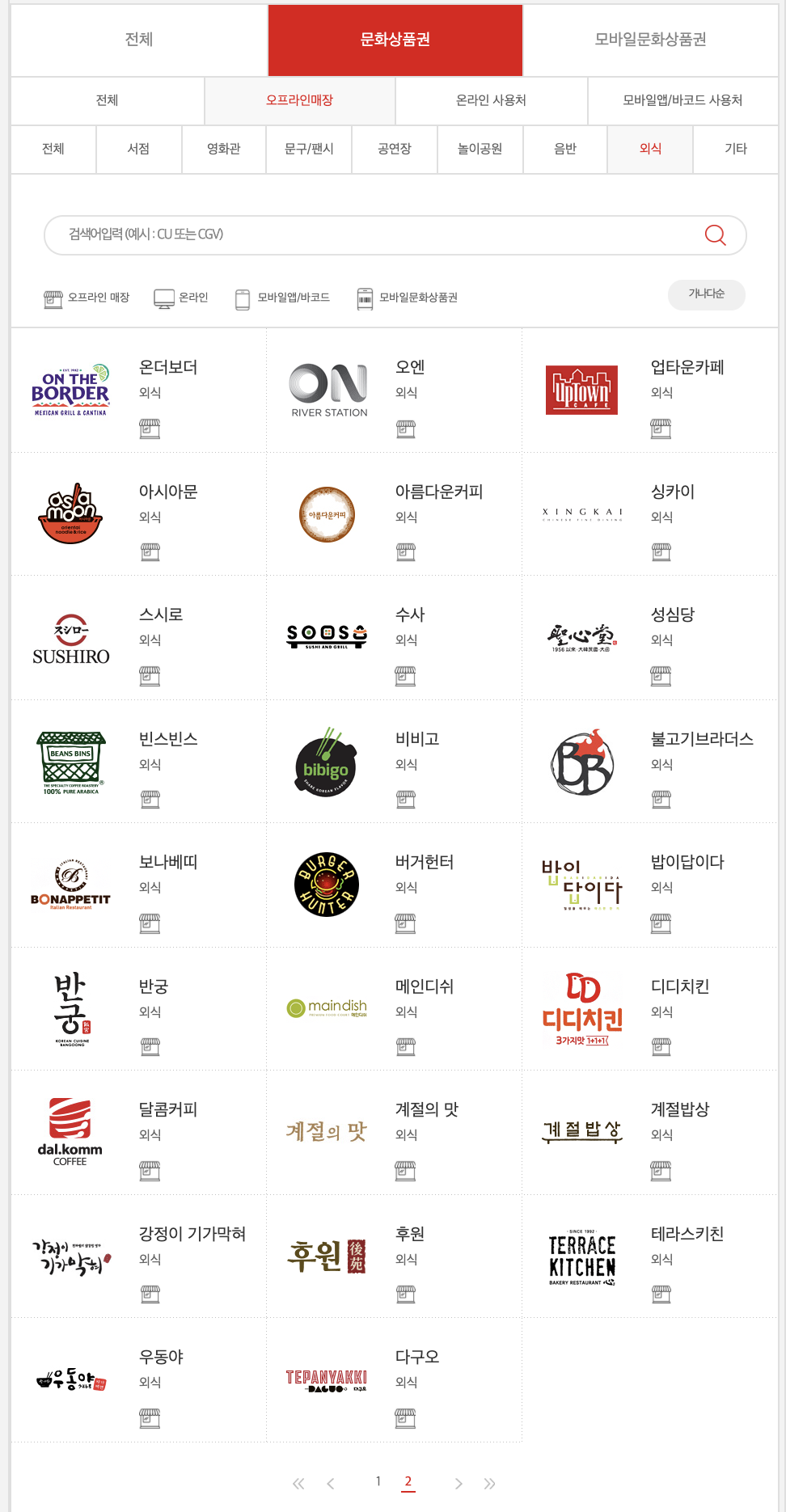This screenshot has height=1512, width=786.
Task: Click the 디디치킨 brand logo
Action: pos(581,1009)
